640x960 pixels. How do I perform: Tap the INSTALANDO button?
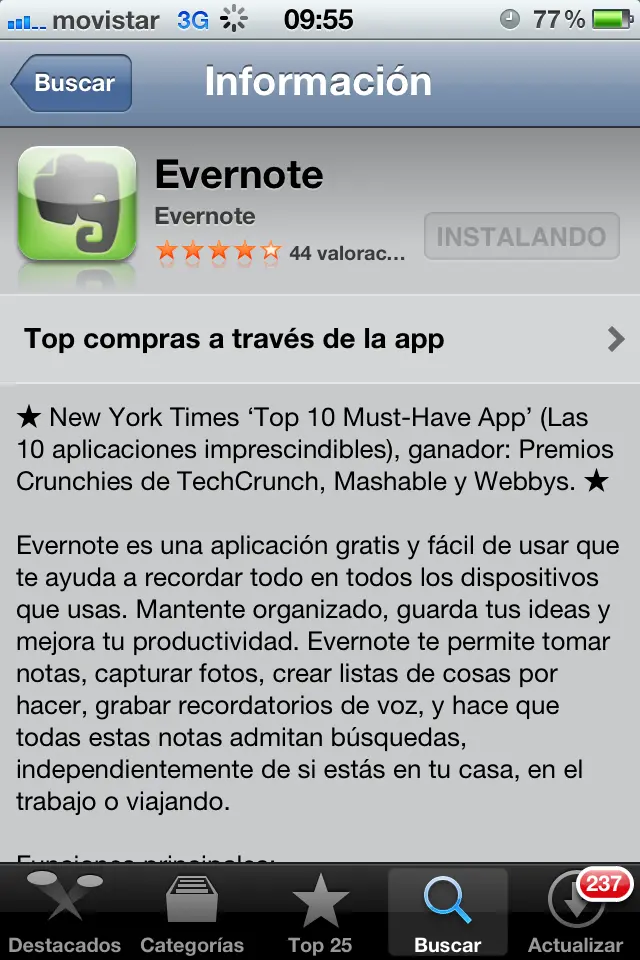(521, 237)
